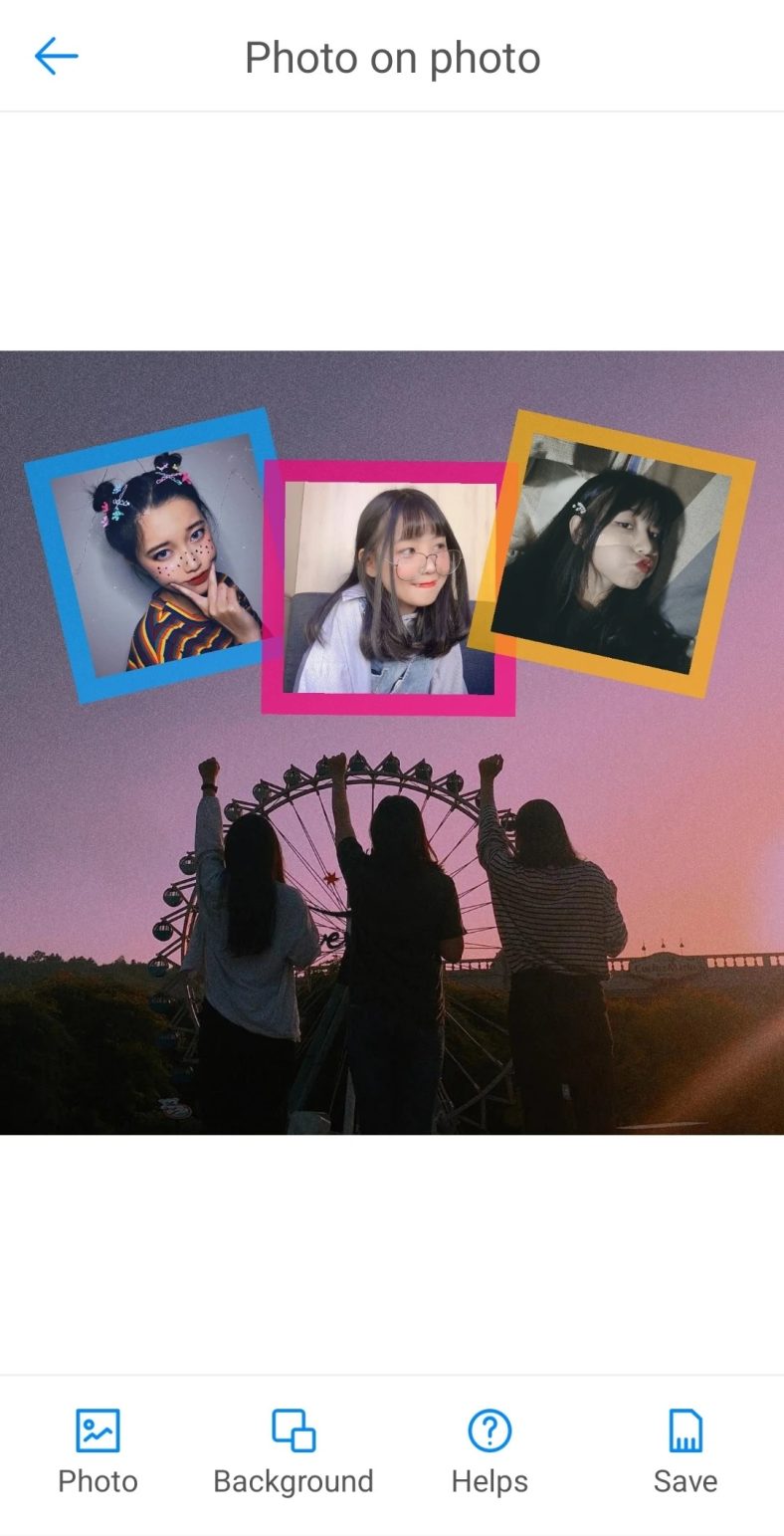Add a photo with the Photo tool
784x1536 pixels.
(x=98, y=1450)
